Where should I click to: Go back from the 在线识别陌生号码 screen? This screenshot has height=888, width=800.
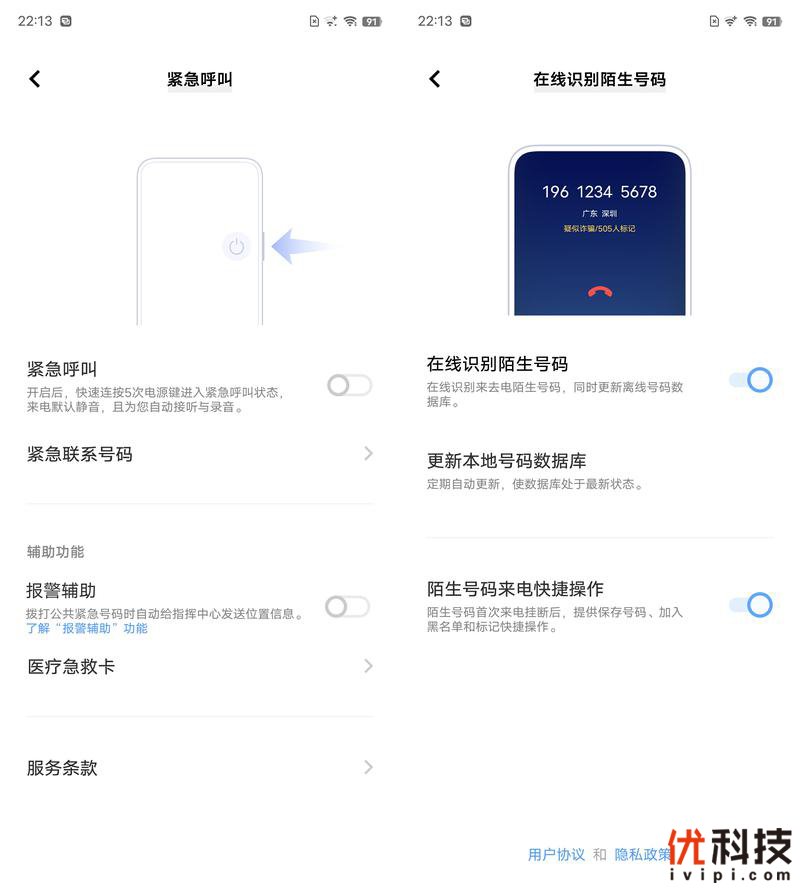pos(435,79)
